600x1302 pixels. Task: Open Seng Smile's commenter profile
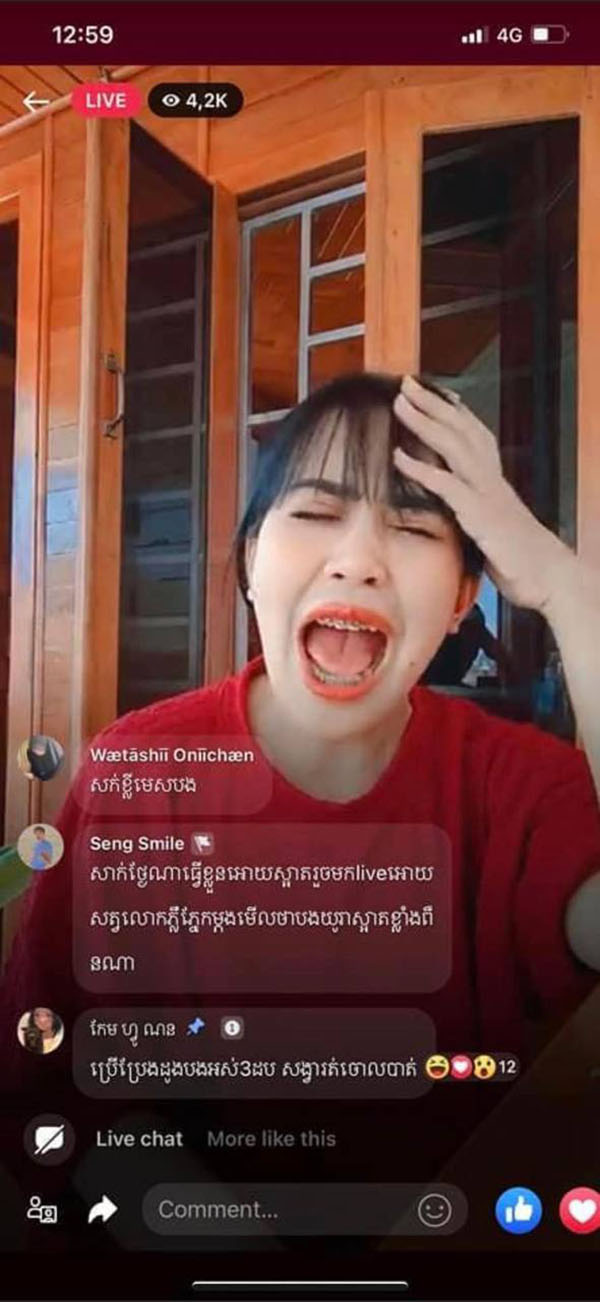tap(41, 848)
